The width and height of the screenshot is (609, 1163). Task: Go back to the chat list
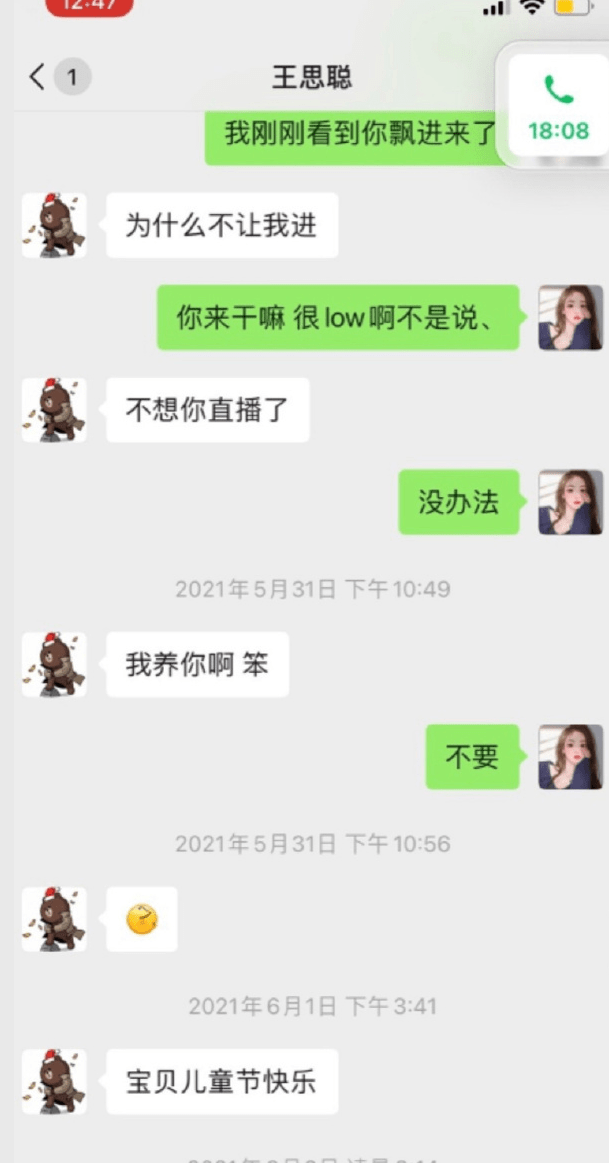pos(38,77)
